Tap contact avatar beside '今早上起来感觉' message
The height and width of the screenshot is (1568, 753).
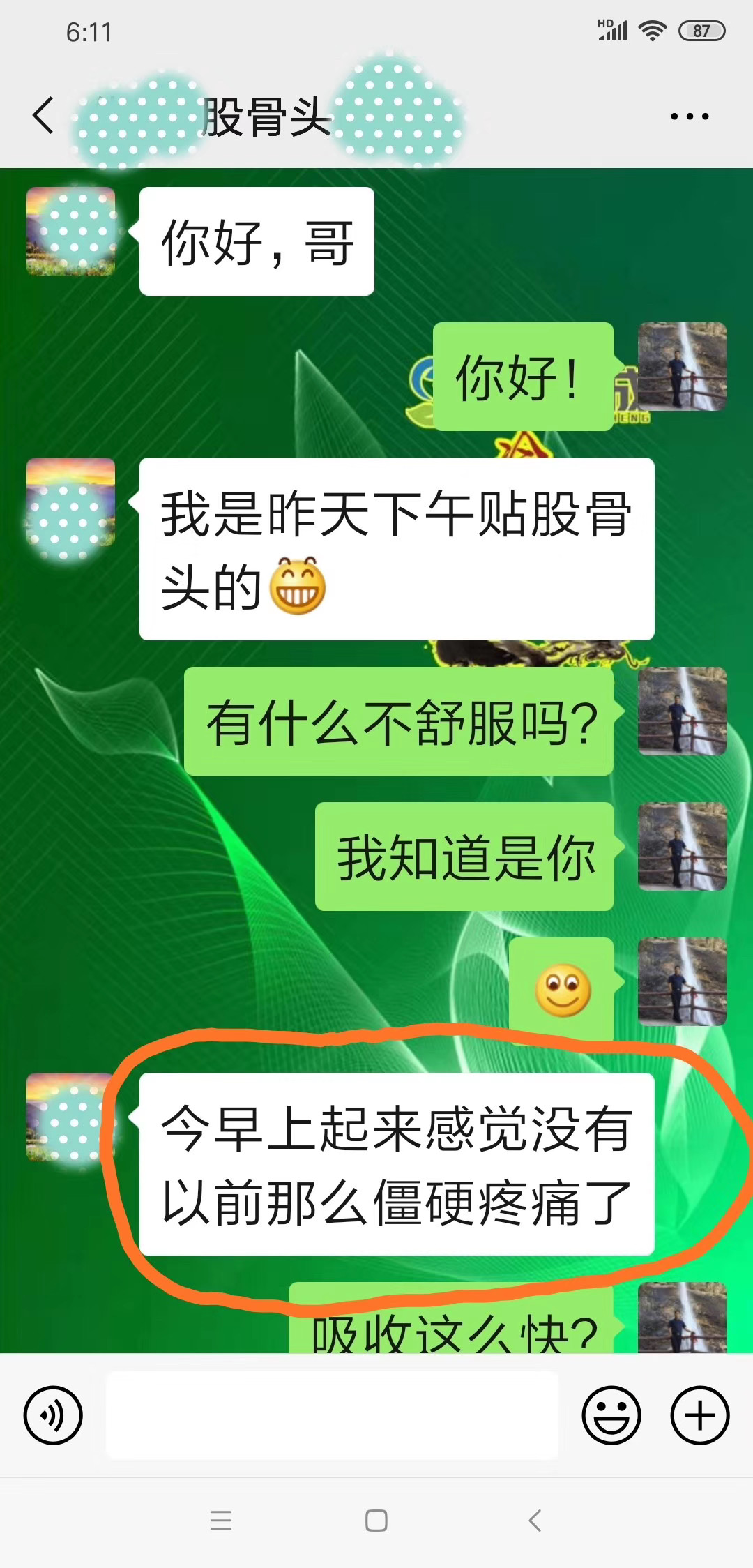[70, 1117]
